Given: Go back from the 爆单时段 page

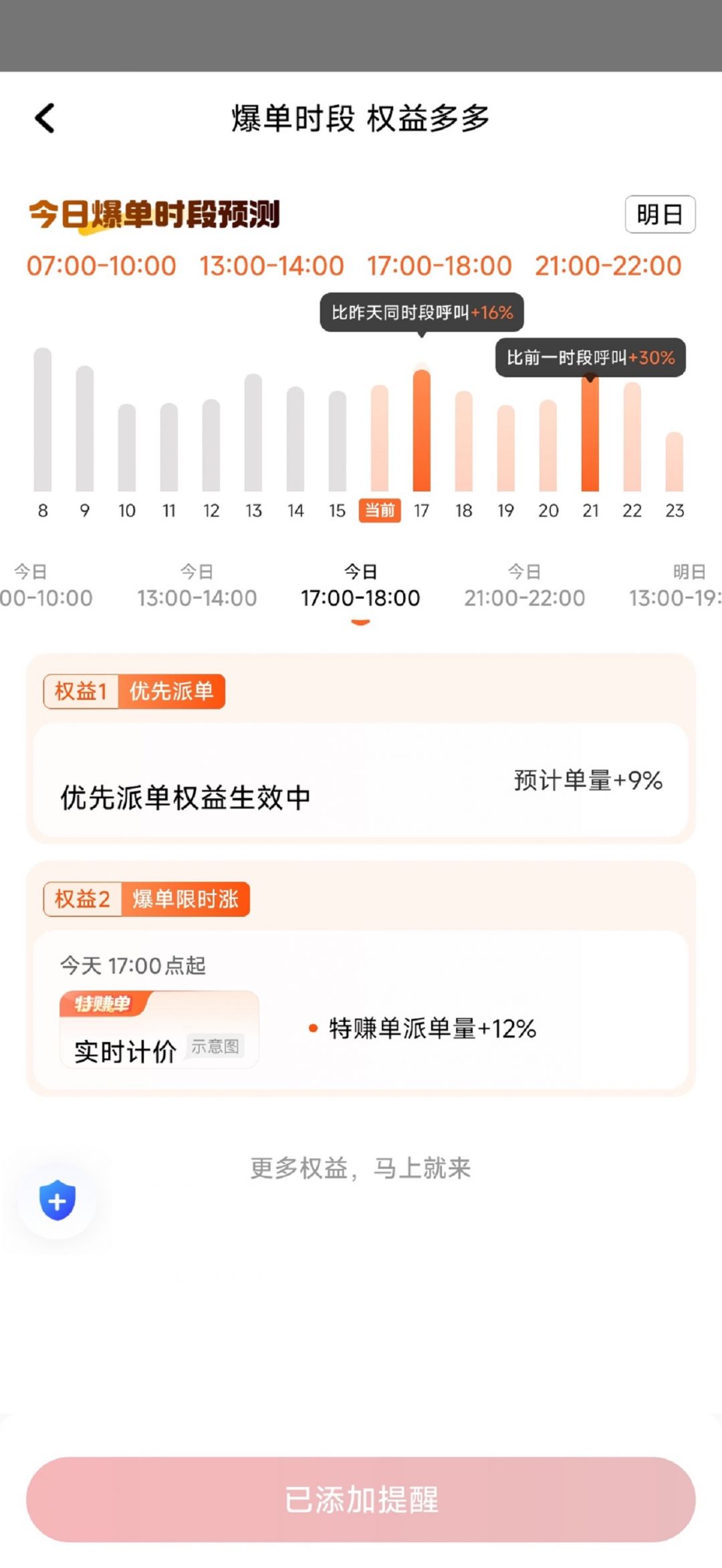Looking at the screenshot, I should 45,118.
